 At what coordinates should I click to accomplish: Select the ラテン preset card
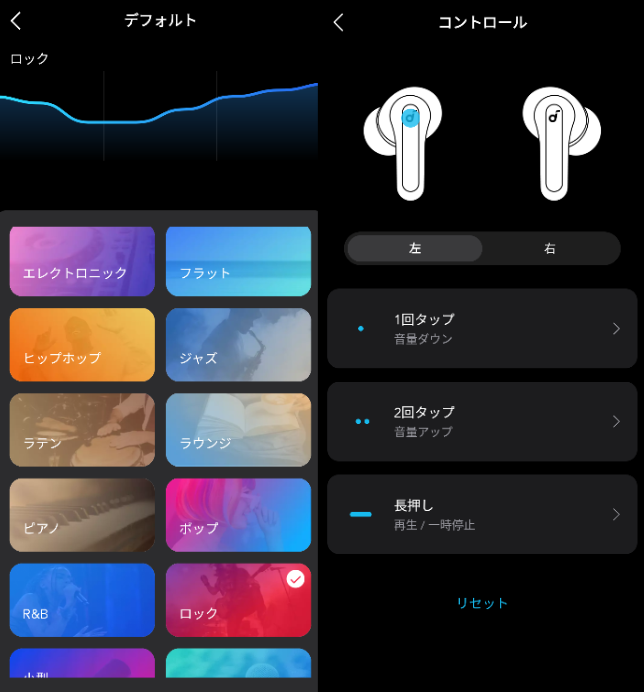click(82, 430)
